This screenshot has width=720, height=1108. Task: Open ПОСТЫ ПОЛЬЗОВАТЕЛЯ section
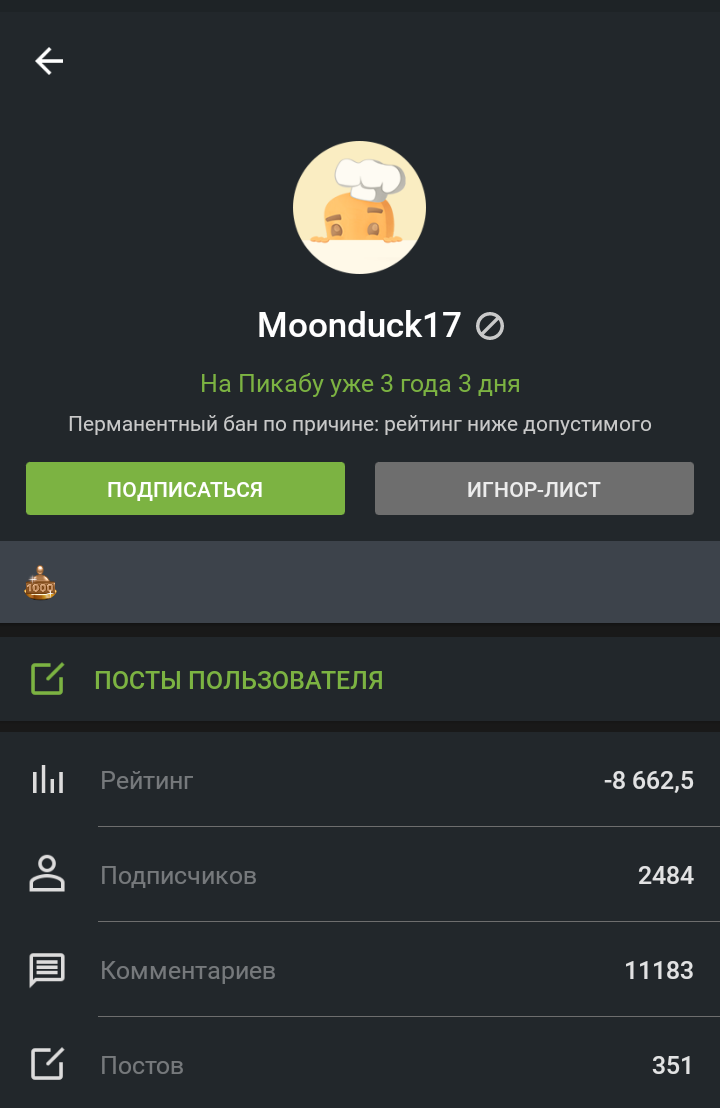tap(238, 680)
